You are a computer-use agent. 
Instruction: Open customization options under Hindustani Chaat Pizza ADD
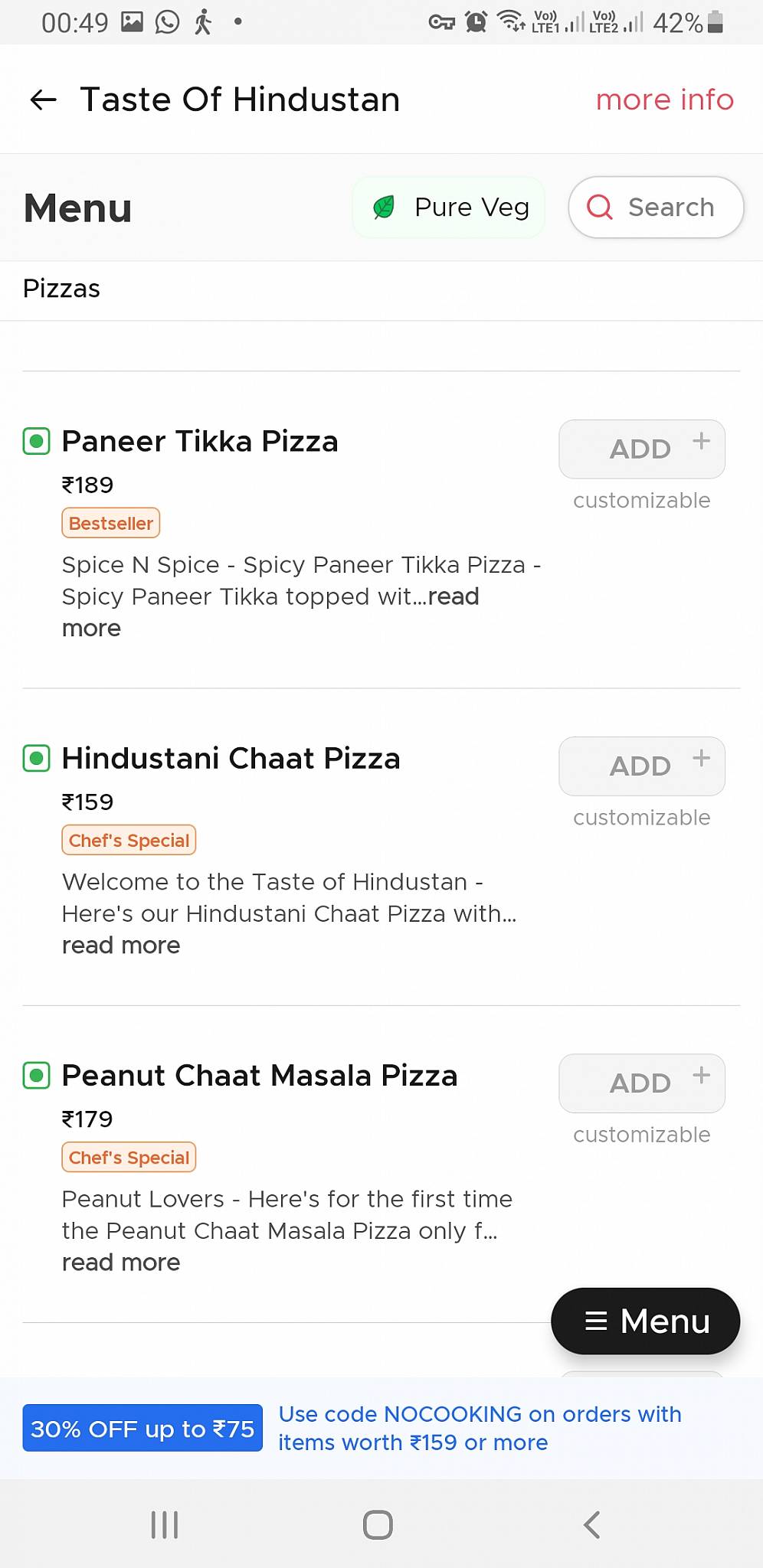pos(641,817)
